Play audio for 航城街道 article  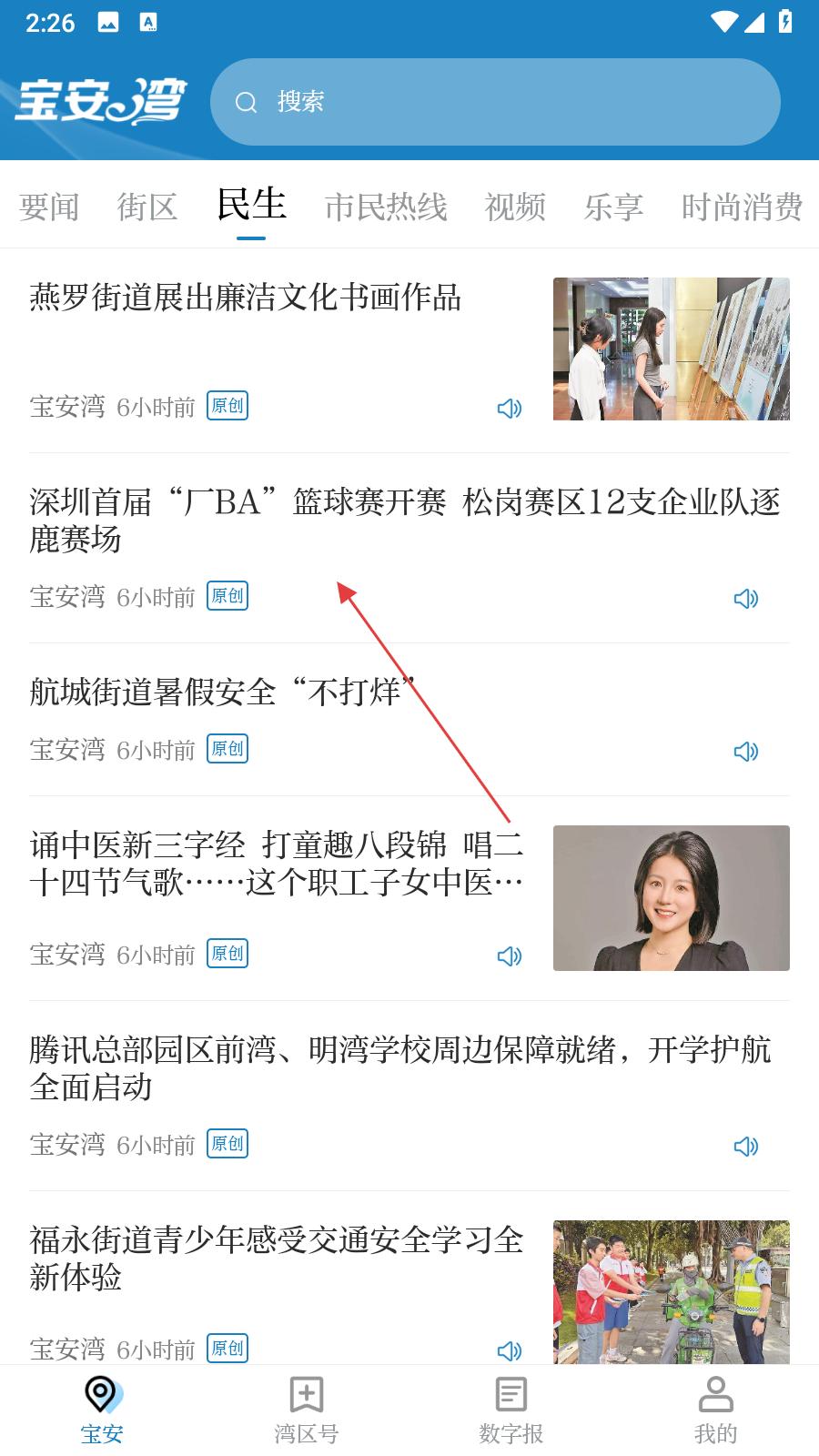746,751
